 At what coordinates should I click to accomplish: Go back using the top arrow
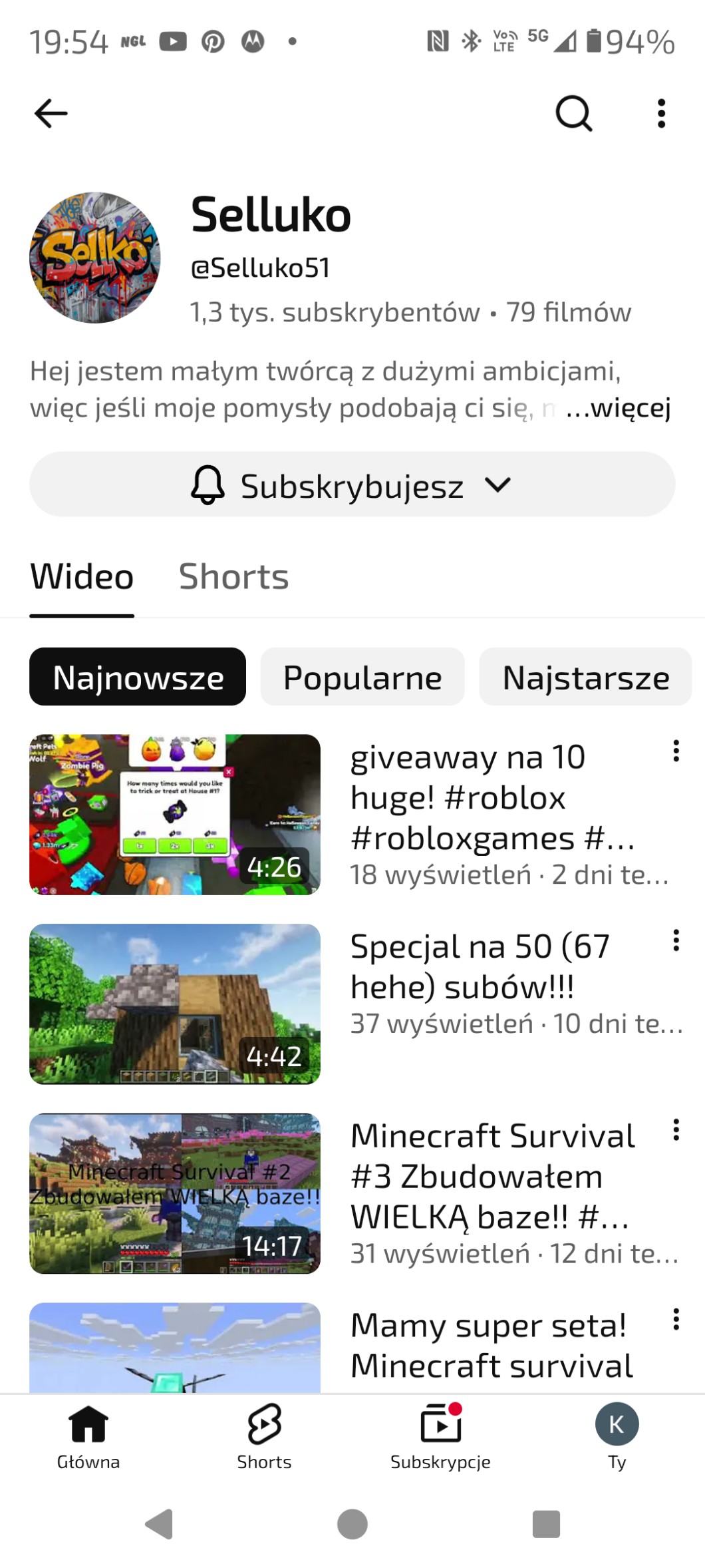click(51, 113)
